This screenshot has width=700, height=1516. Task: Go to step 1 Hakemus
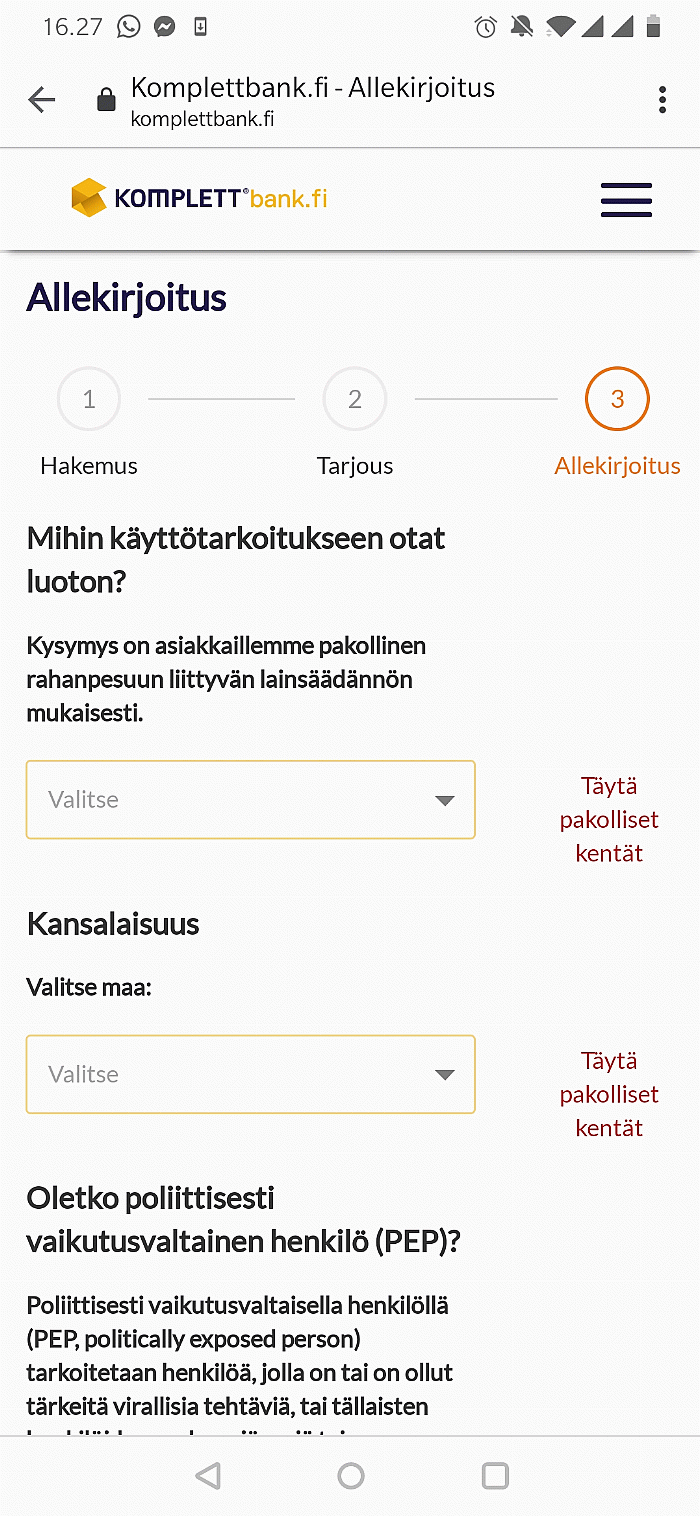point(89,400)
